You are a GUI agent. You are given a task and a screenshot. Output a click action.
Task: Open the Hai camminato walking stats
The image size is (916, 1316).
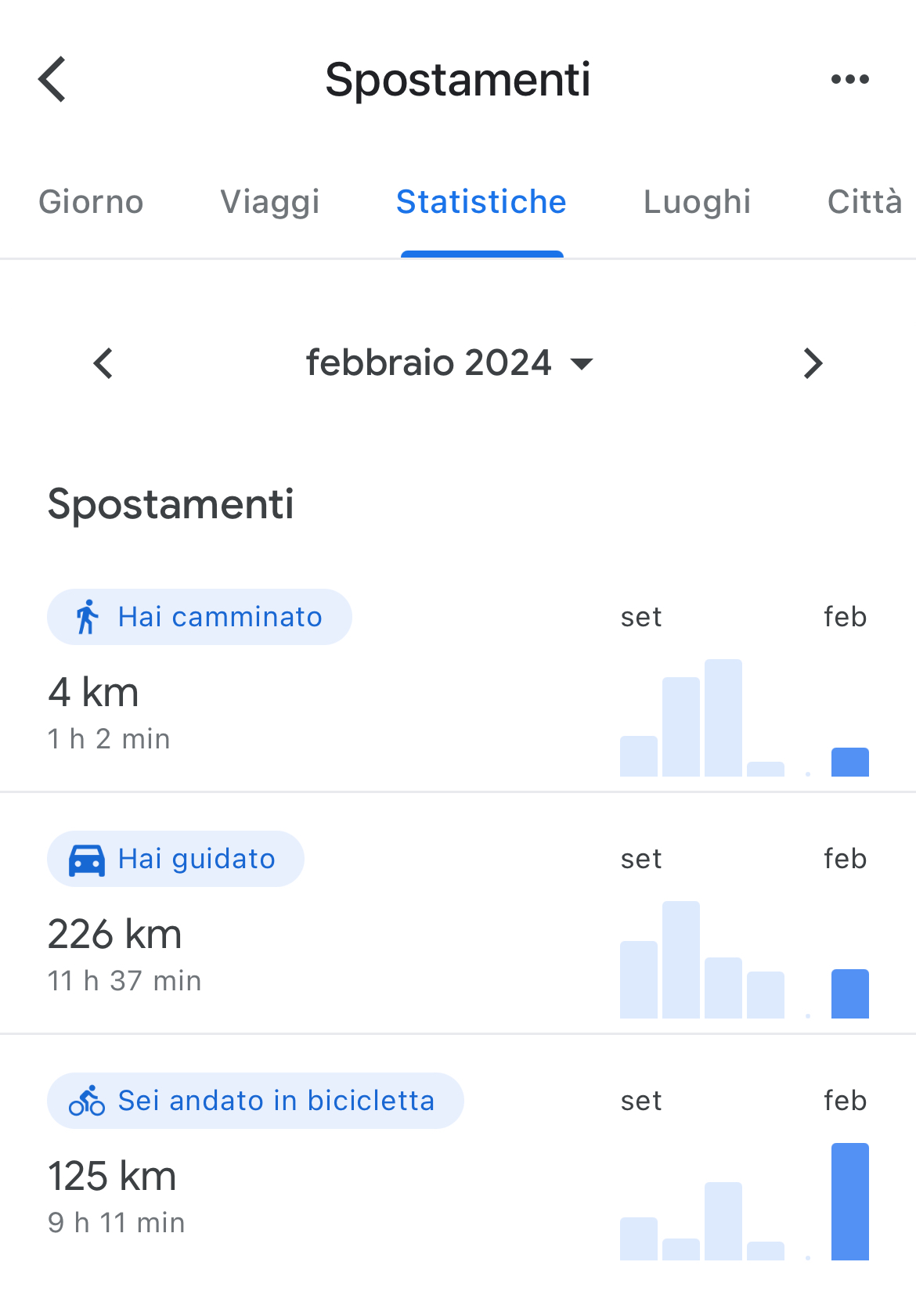(200, 617)
